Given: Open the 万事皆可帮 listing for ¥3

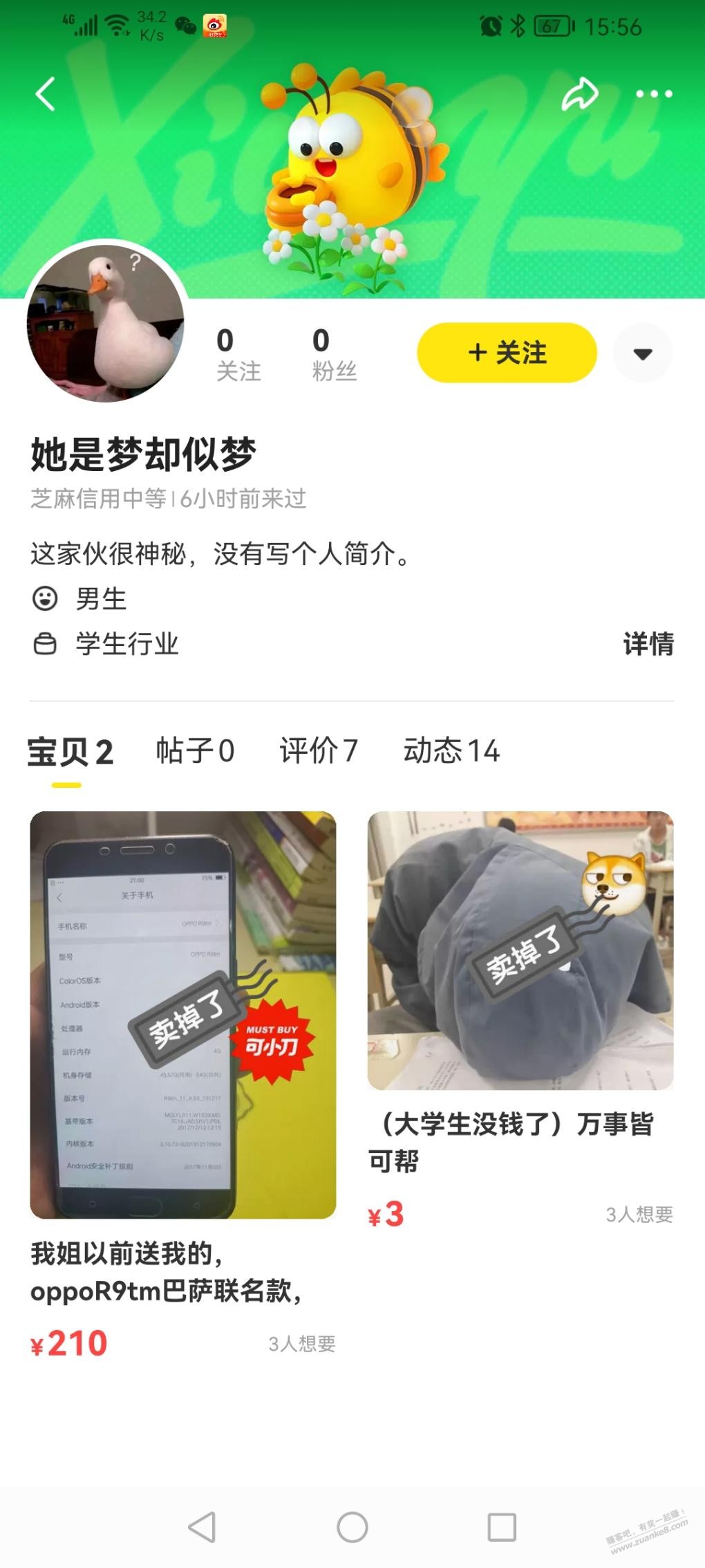Looking at the screenshot, I should [x=520, y=951].
